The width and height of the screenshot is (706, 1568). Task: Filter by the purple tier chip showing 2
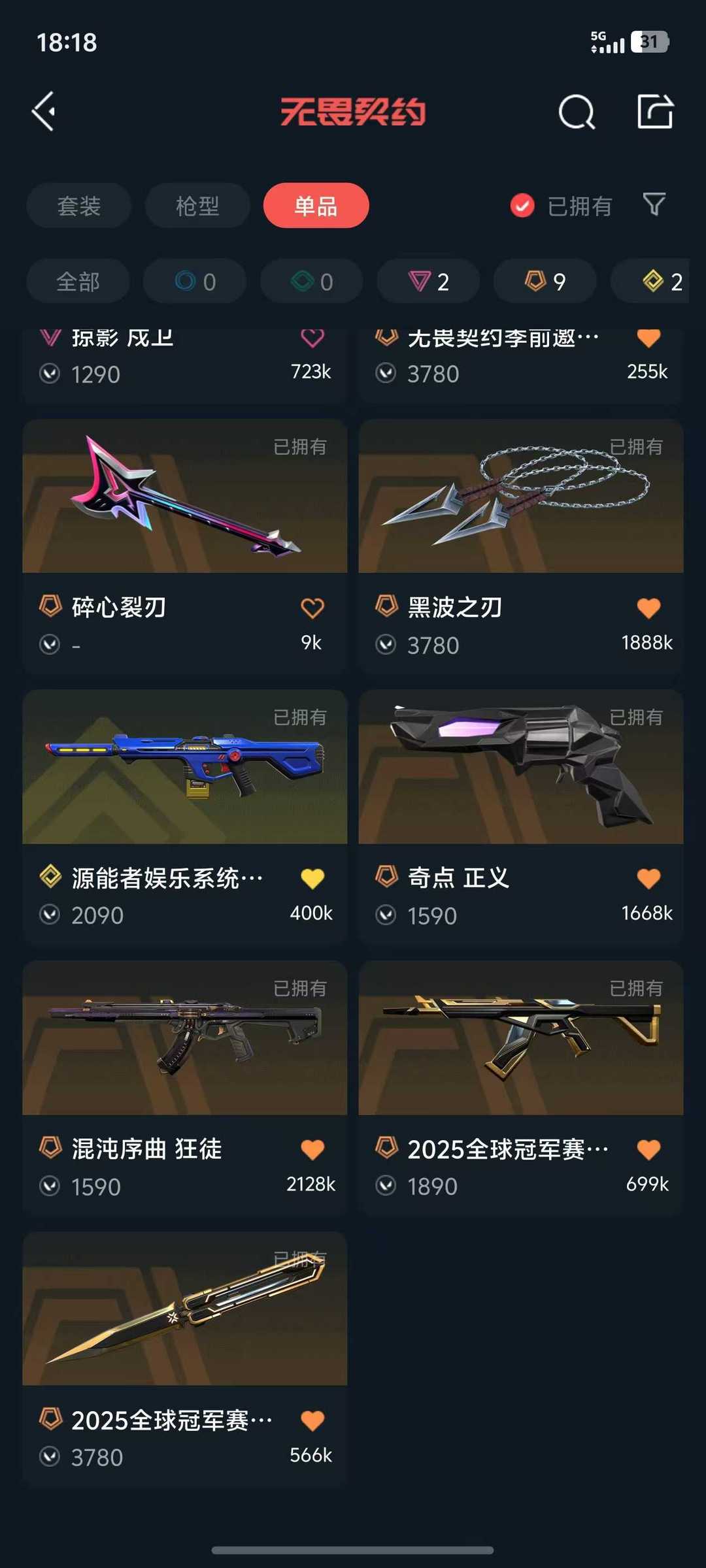pos(428,282)
